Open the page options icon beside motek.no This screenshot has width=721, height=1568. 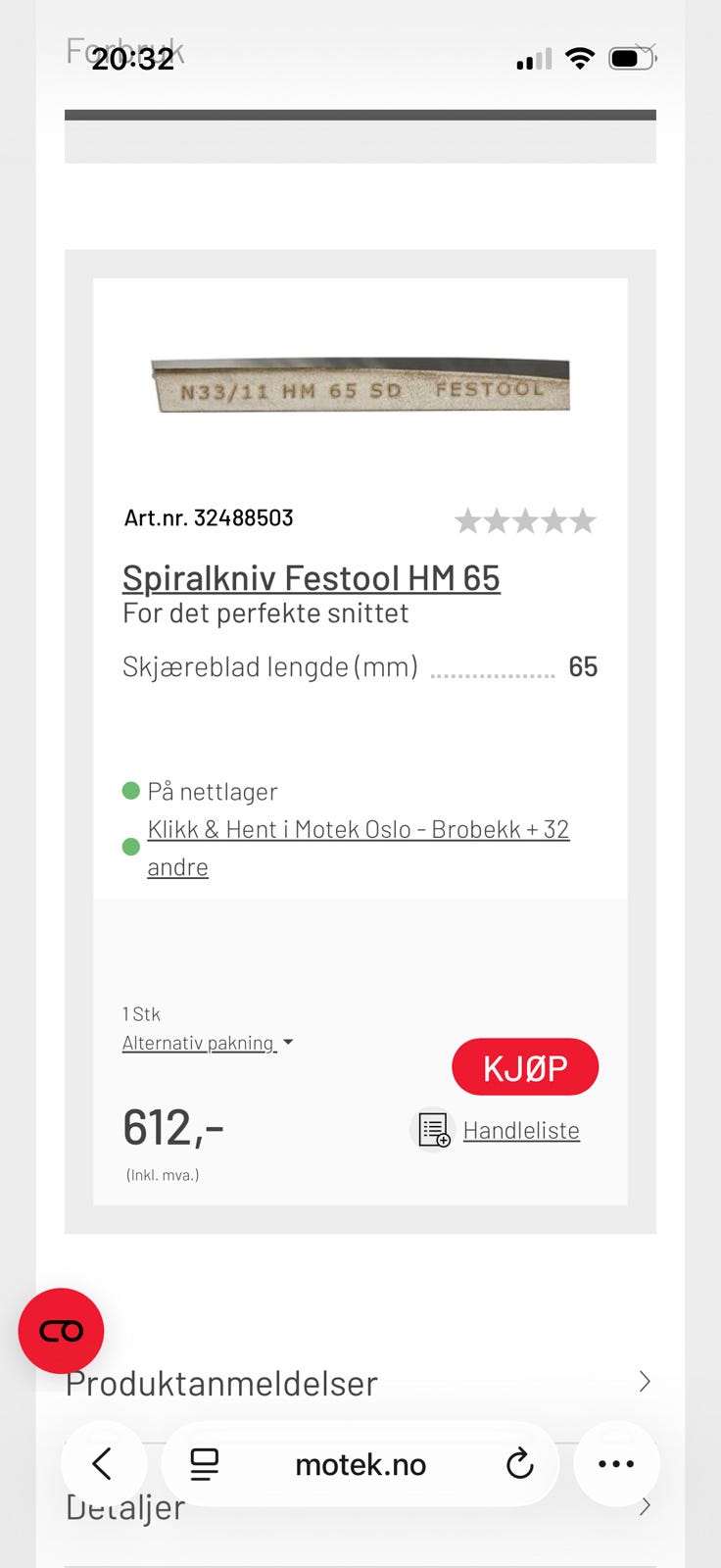pos(205,1464)
